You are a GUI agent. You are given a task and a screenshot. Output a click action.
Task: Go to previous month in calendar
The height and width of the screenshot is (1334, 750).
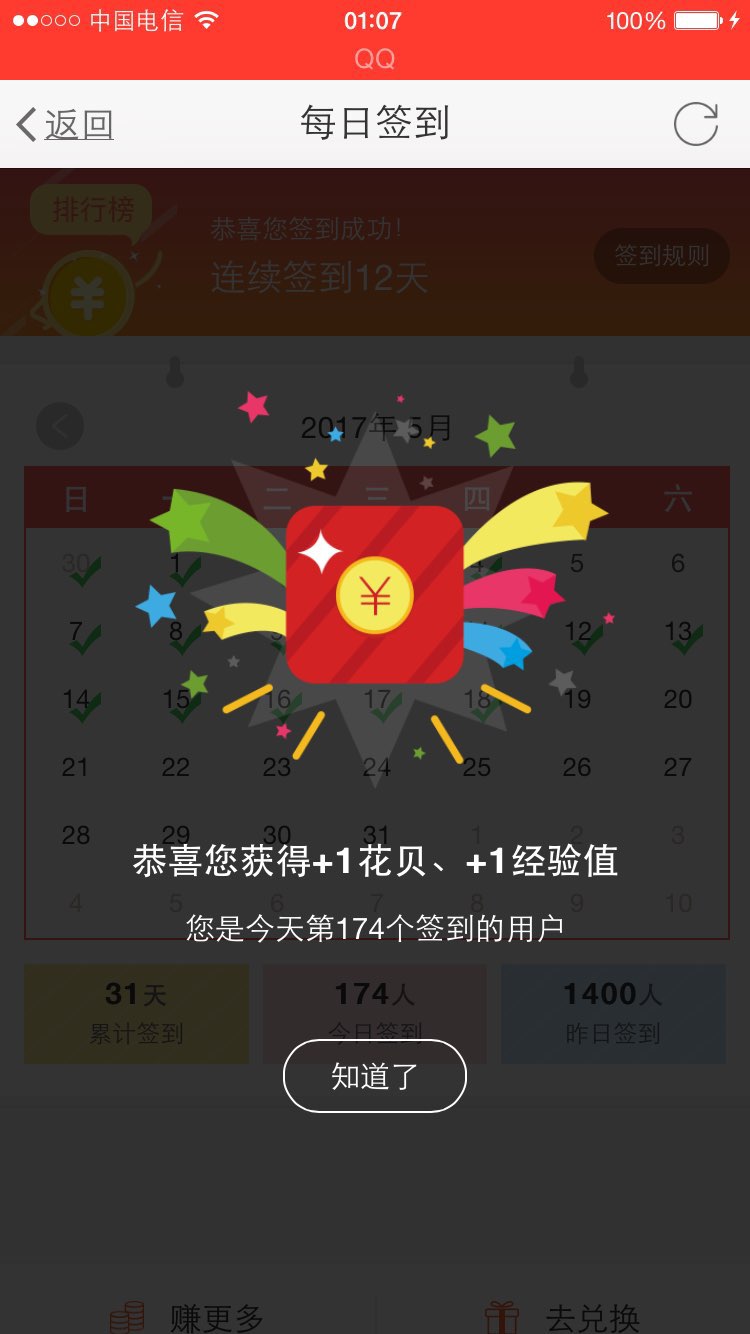[60, 428]
